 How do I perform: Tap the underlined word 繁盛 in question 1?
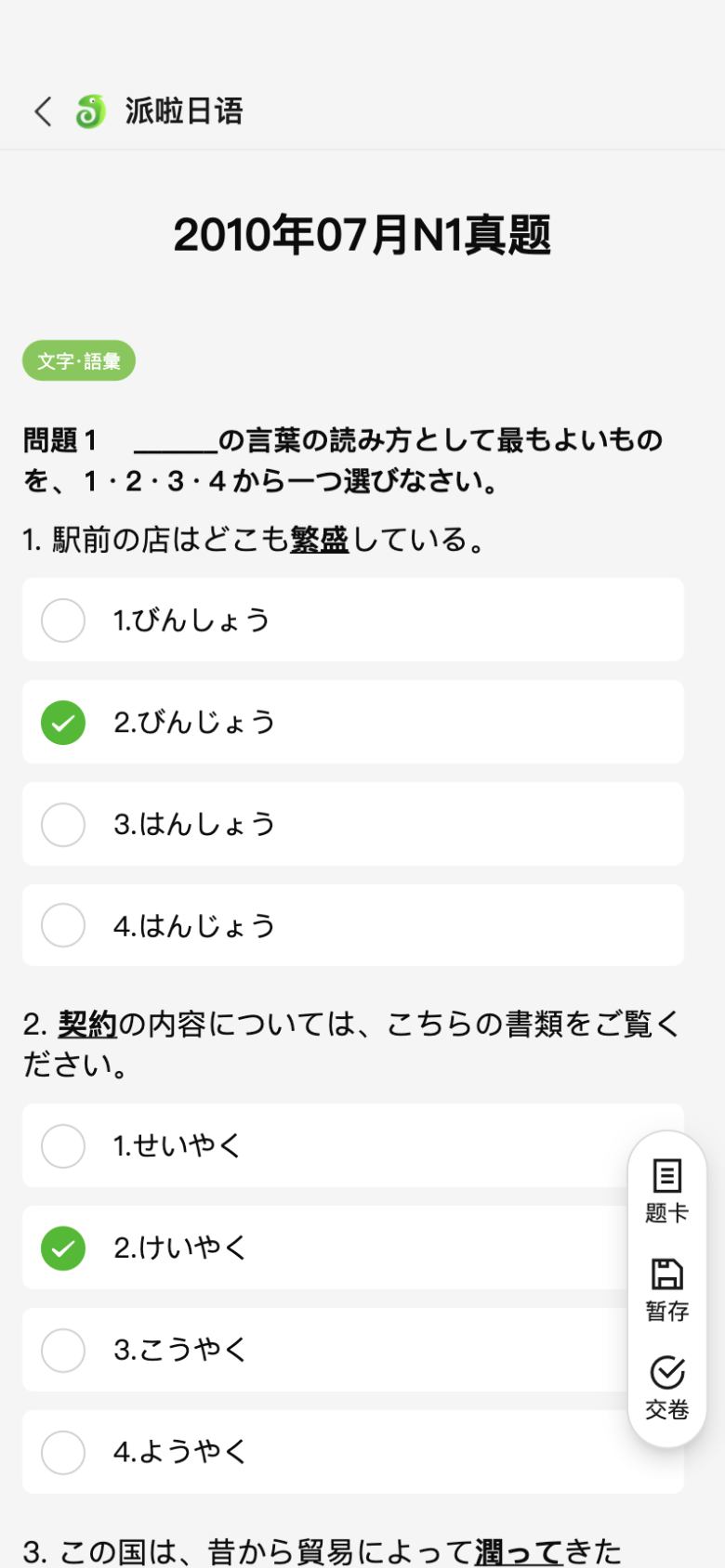(x=319, y=539)
